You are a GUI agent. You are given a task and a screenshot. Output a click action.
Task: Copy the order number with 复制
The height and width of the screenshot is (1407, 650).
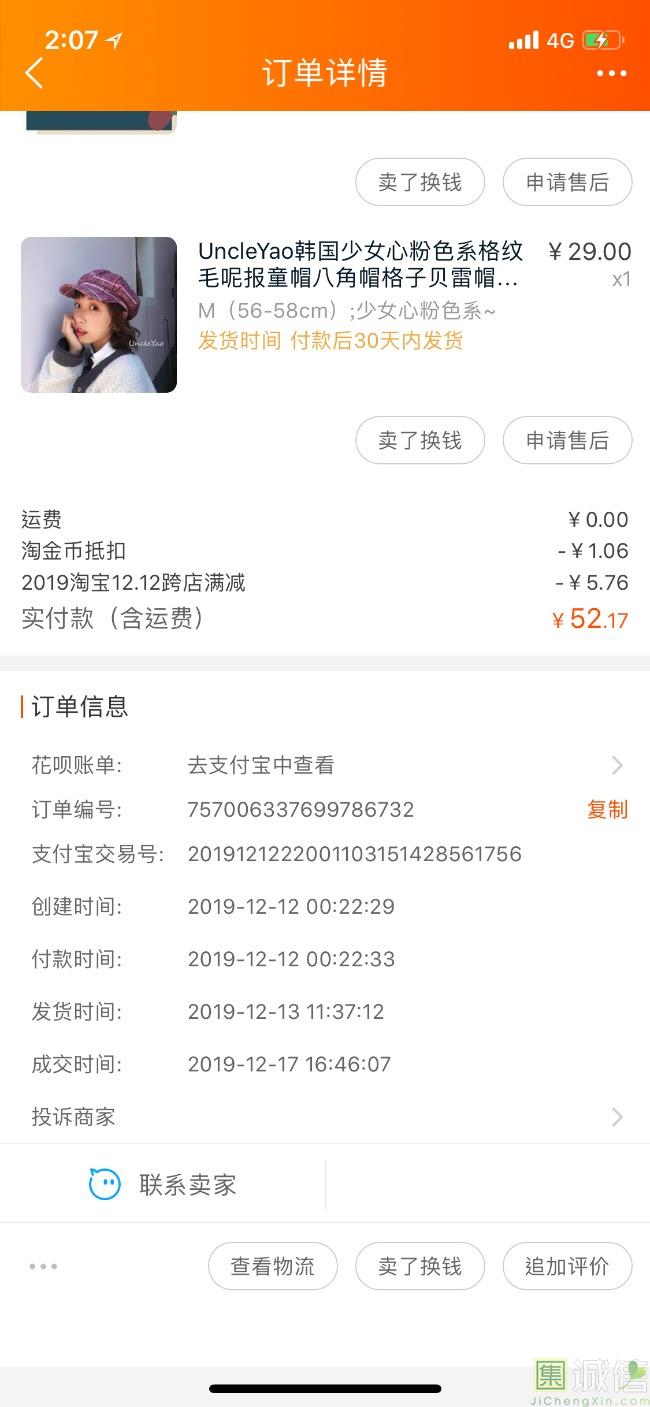point(607,809)
